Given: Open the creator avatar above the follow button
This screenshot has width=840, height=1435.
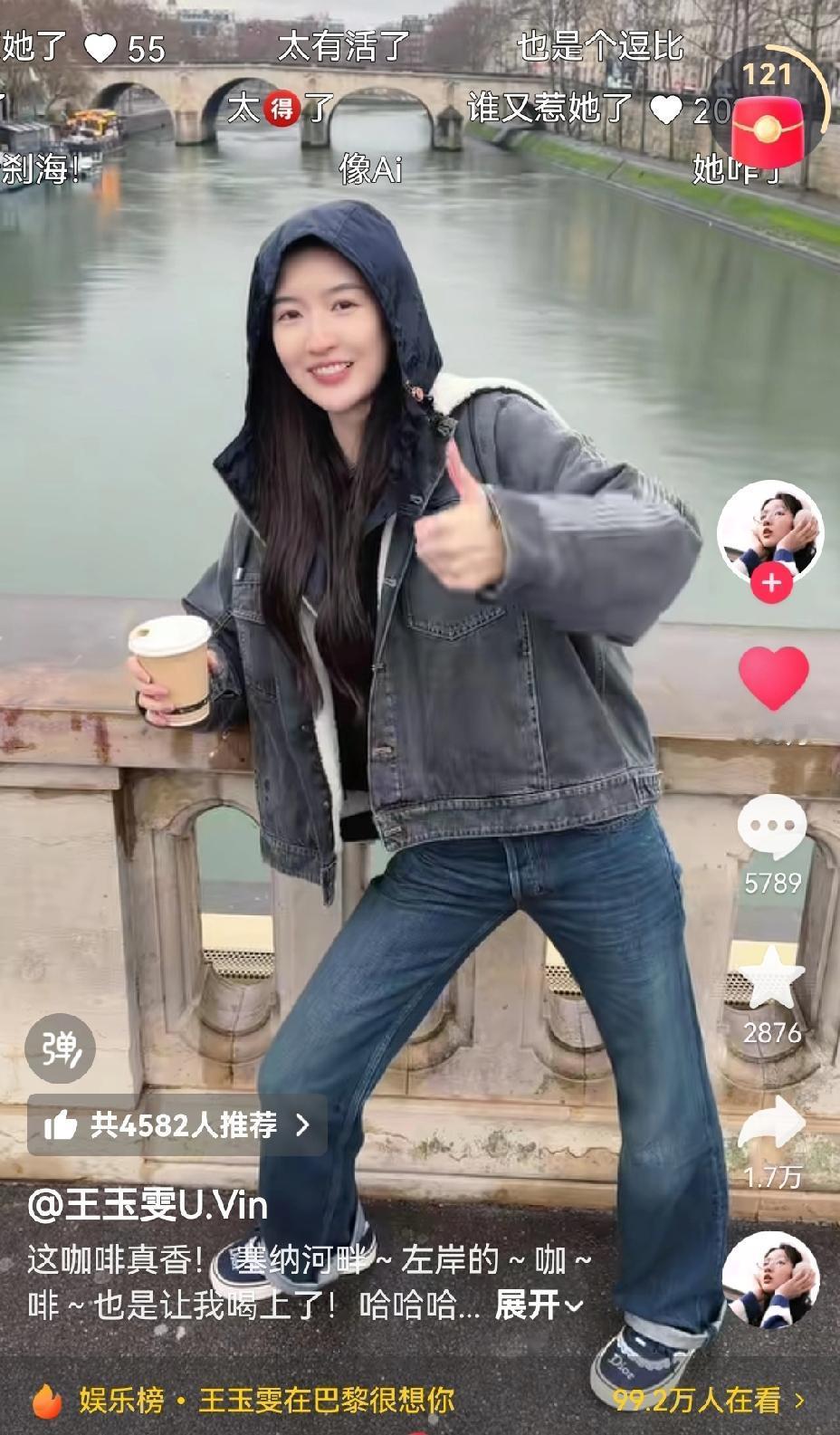Looking at the screenshot, I should tap(770, 534).
